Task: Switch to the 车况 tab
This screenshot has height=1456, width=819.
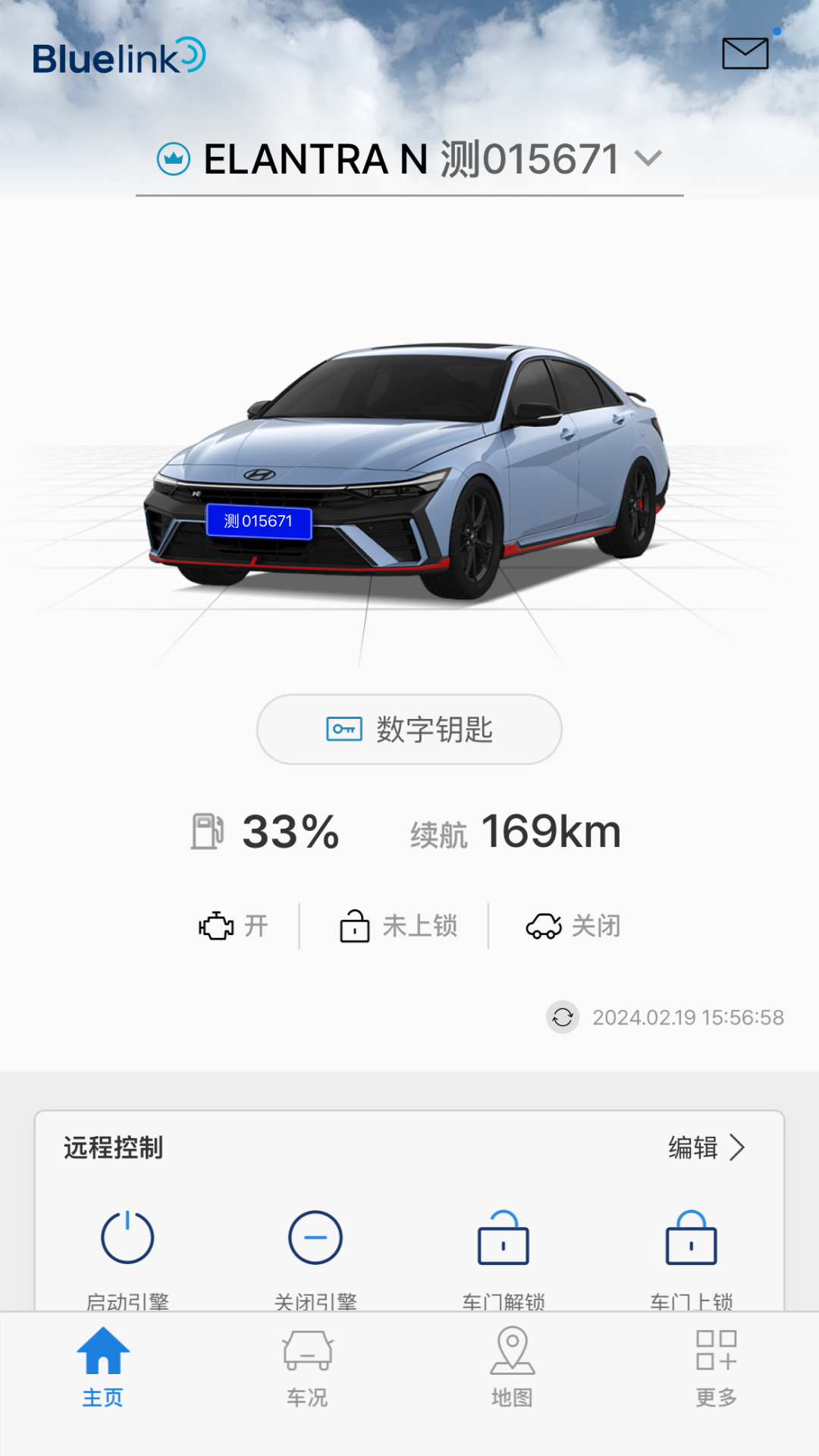Action: coord(307,1367)
